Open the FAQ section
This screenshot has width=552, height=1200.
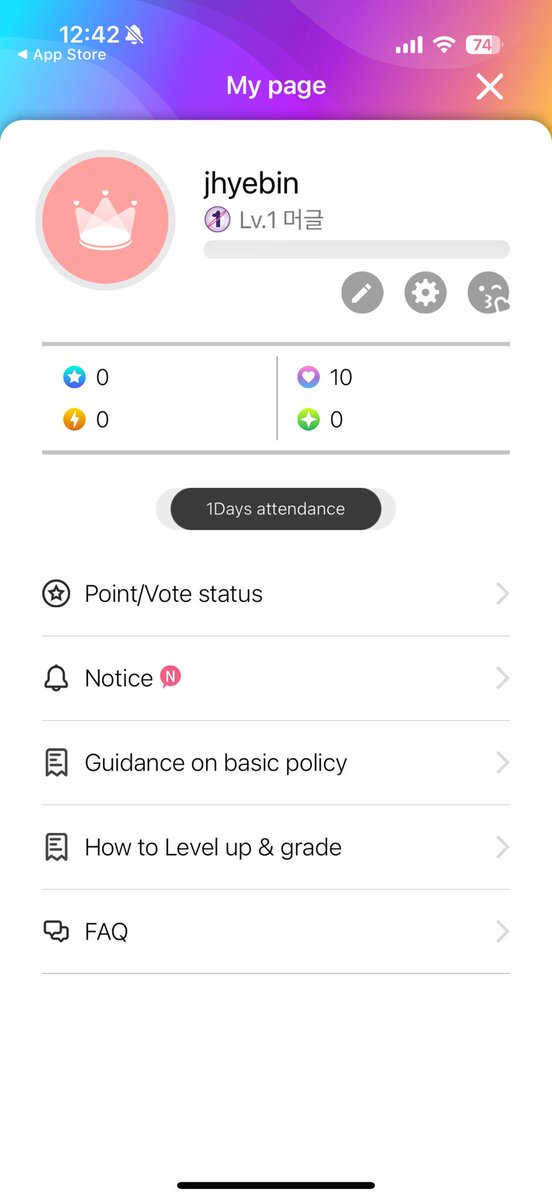tap(276, 932)
